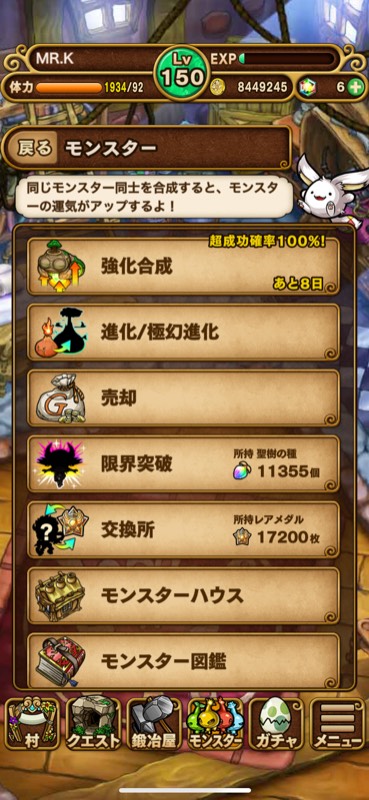Tap the 戻る back button
The image size is (369, 800).
[35, 147]
